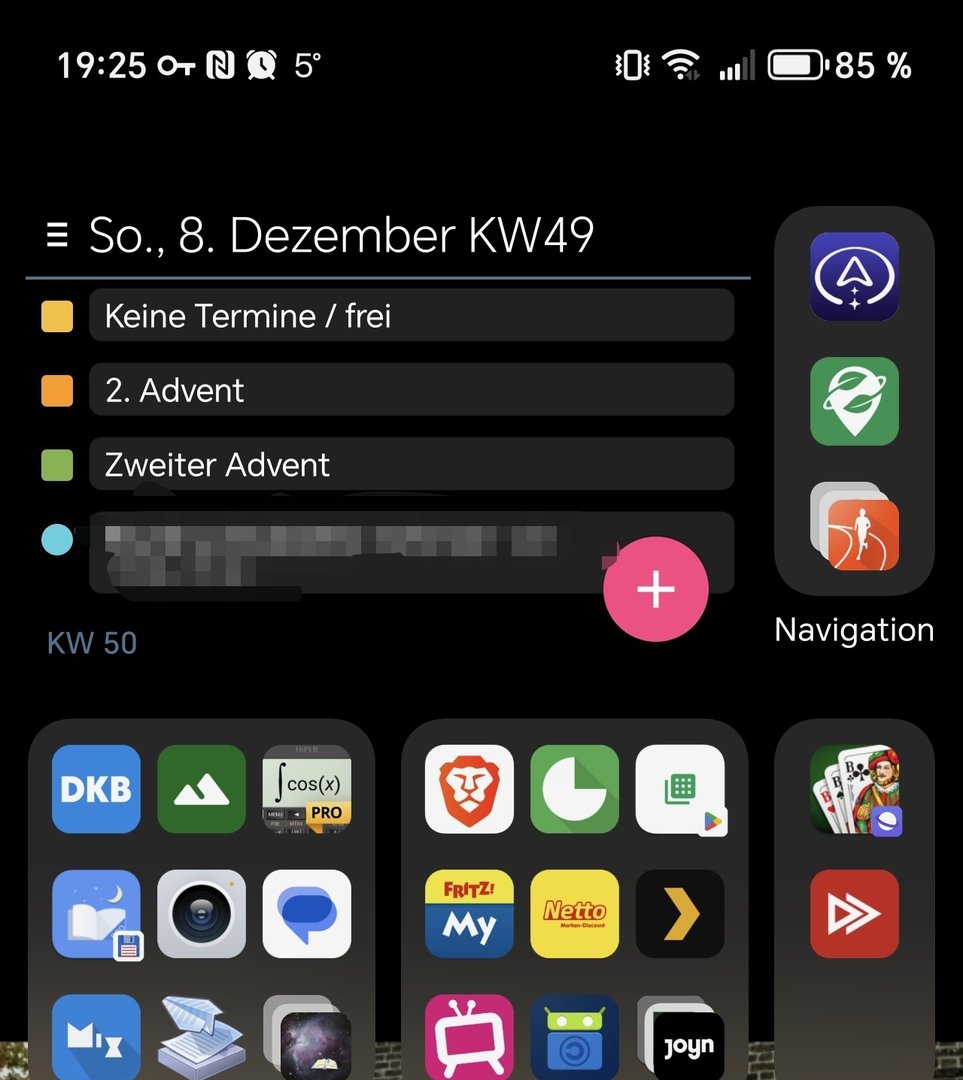963x1080 pixels.
Task: Launch the Brave browser
Action: [x=469, y=789]
